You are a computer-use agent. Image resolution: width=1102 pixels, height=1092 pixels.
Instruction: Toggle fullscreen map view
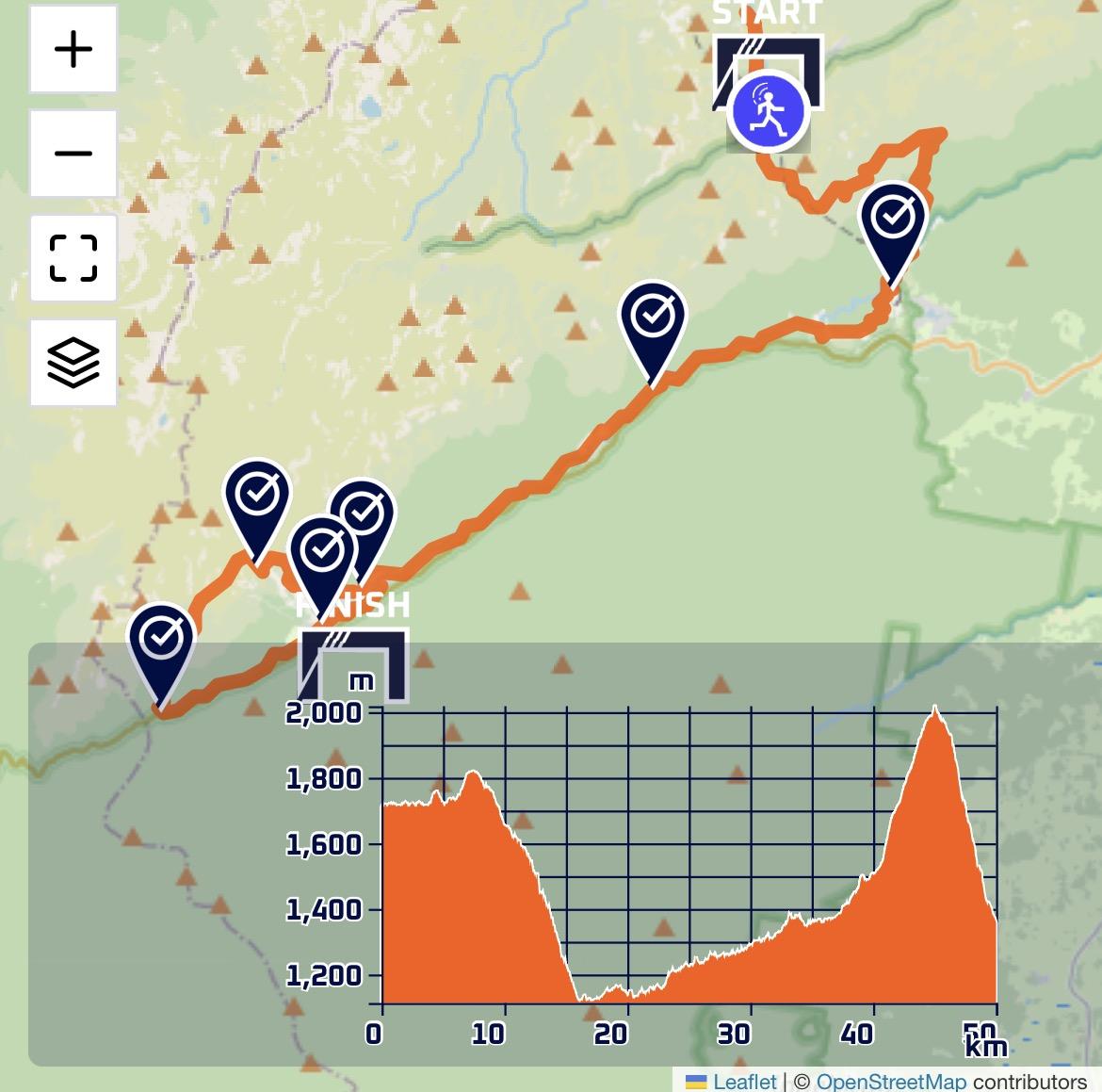(73, 258)
